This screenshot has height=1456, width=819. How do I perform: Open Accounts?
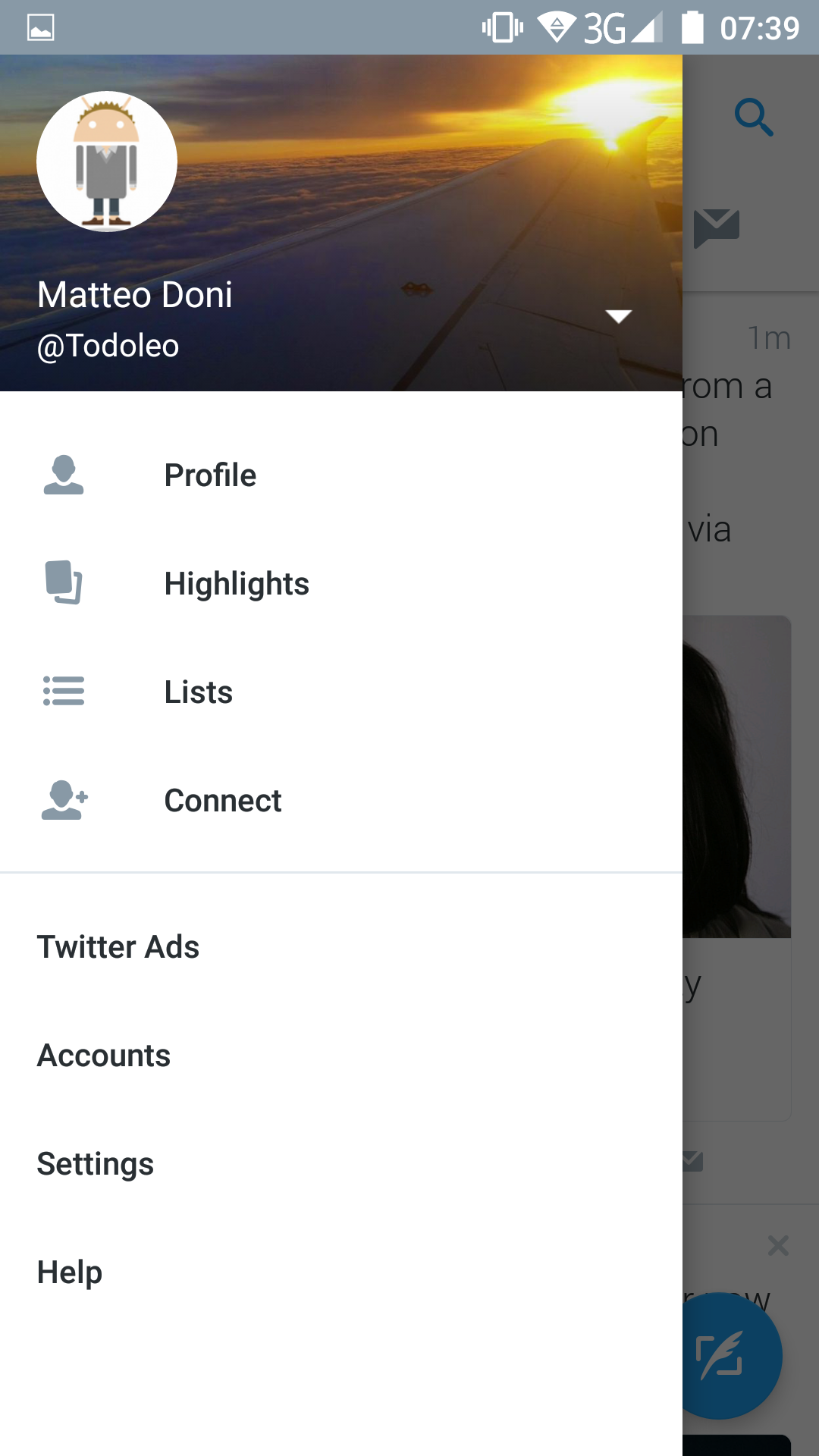(x=341, y=1056)
